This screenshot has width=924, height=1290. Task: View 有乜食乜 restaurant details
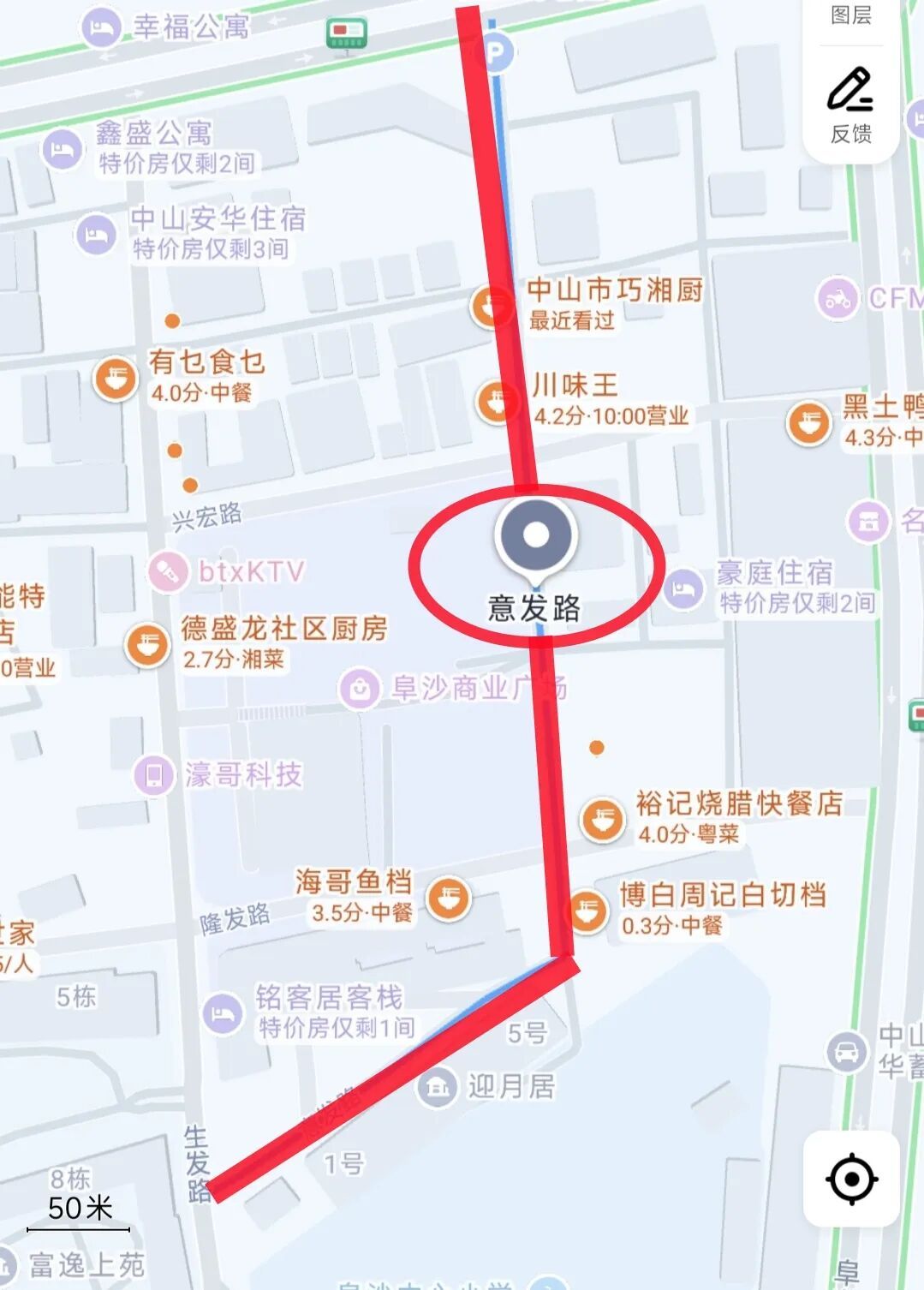point(116,377)
